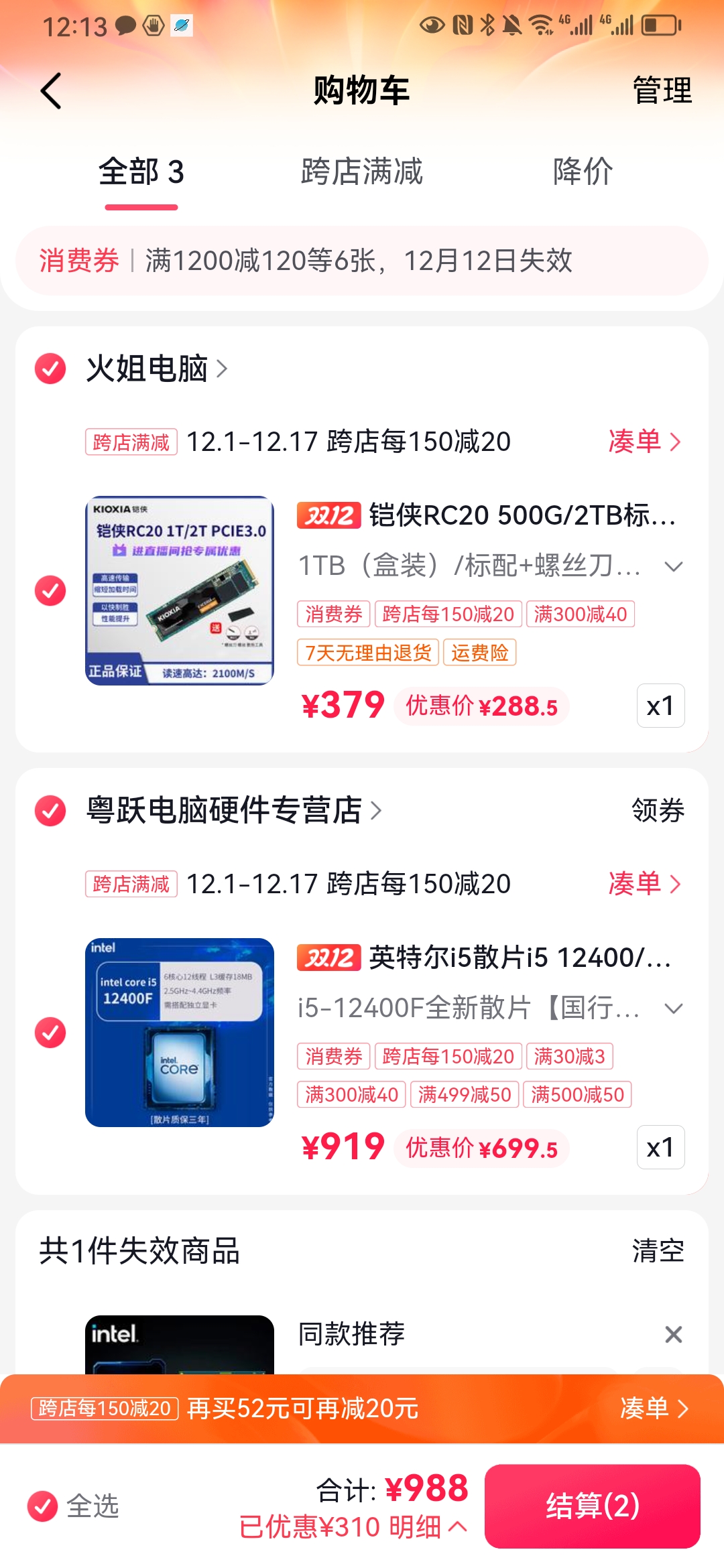Switch to the 降价 tab
The height and width of the screenshot is (1568, 724).
pos(583,172)
